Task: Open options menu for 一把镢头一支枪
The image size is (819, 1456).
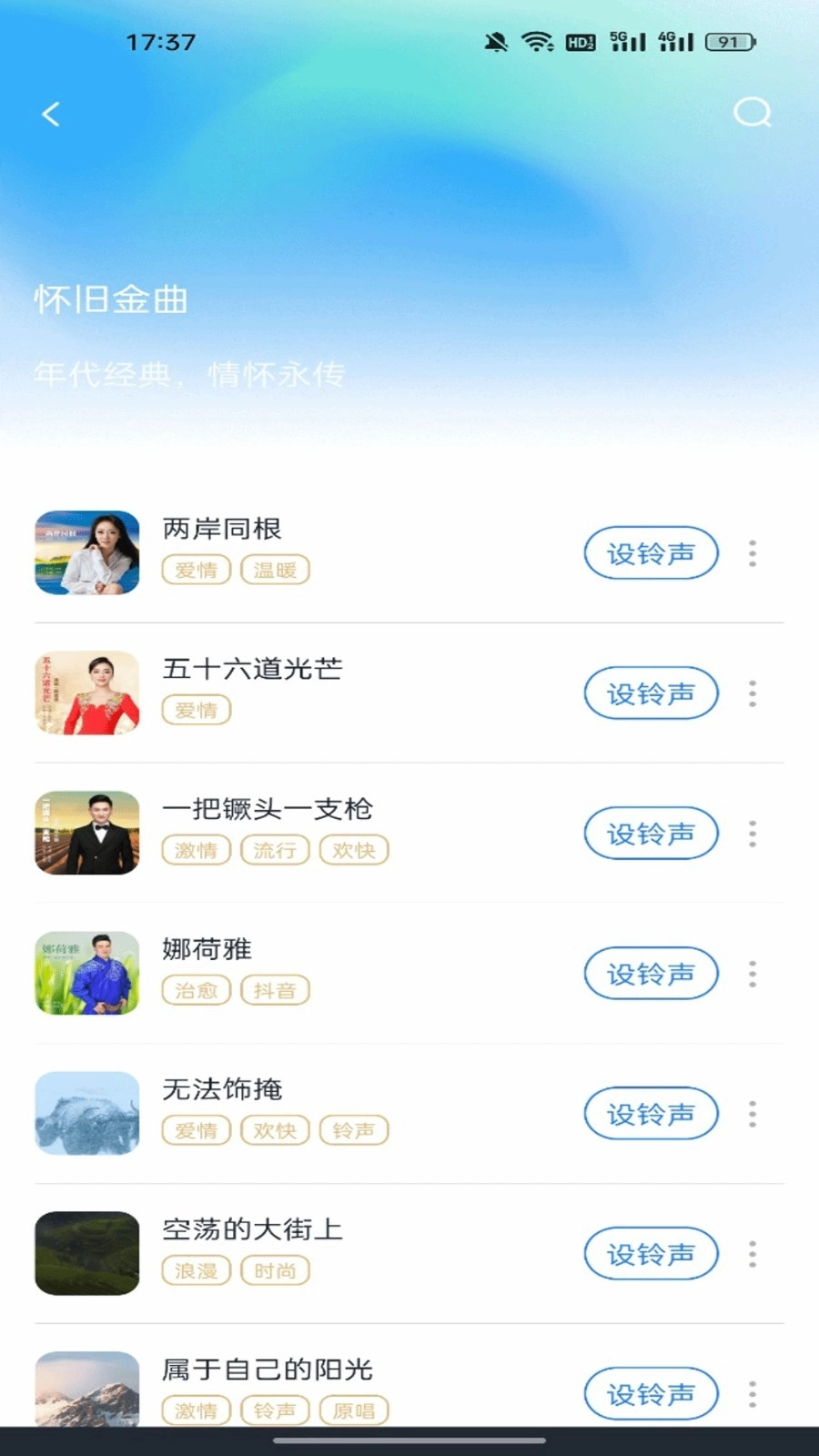Action: (752, 834)
